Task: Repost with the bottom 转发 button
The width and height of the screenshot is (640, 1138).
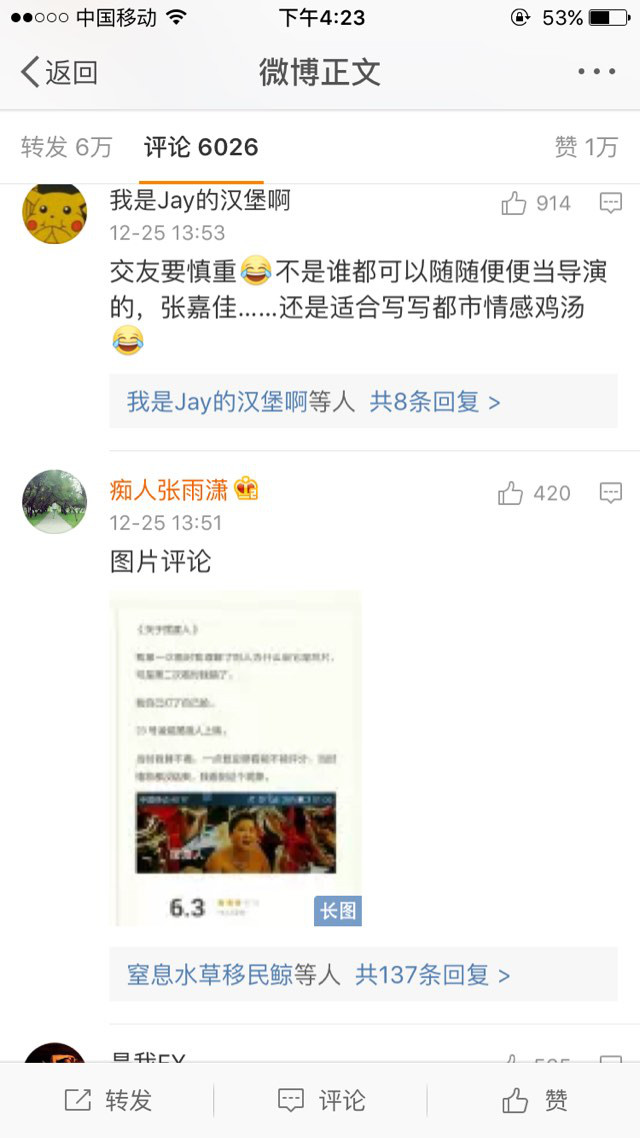Action: click(108, 1101)
